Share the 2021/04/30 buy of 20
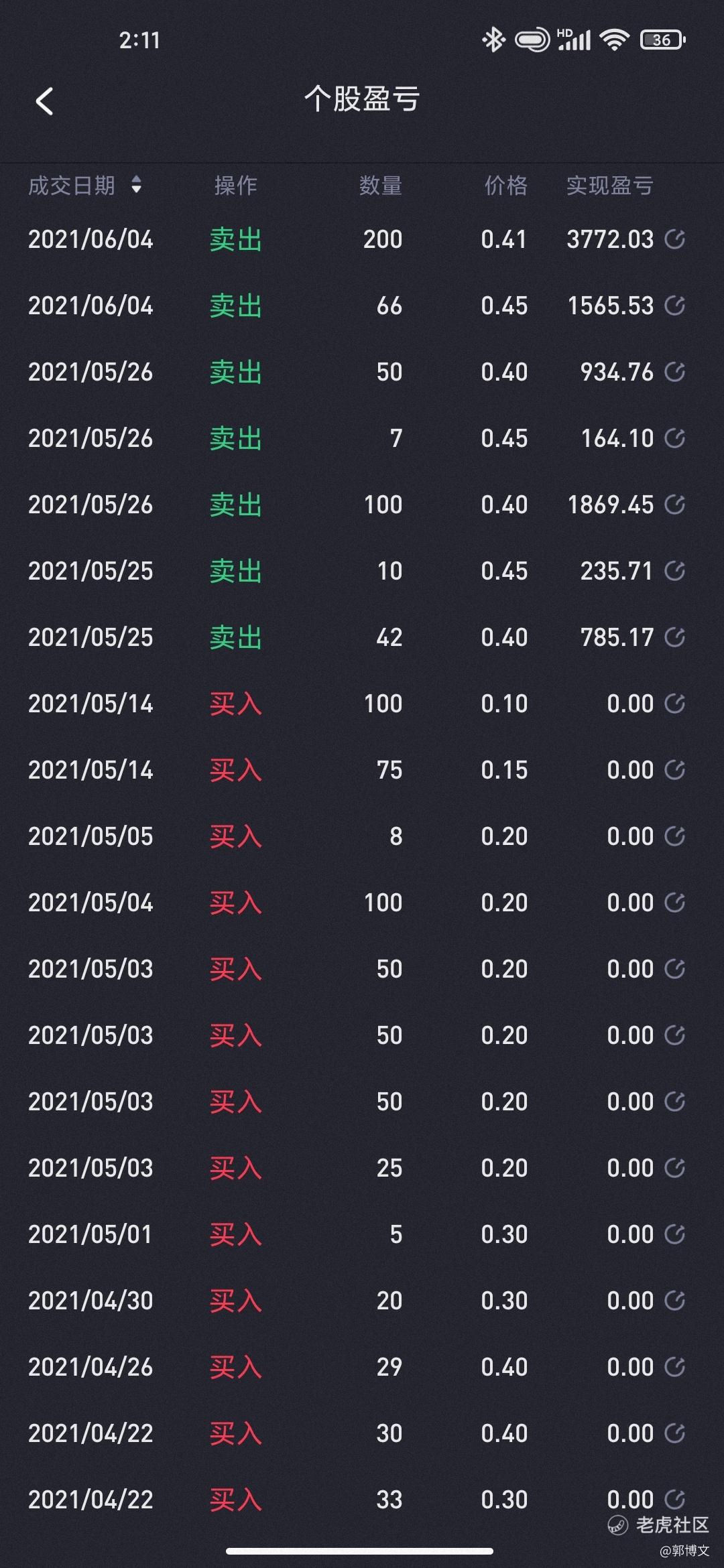Image resolution: width=724 pixels, height=1568 pixels. click(x=674, y=1301)
